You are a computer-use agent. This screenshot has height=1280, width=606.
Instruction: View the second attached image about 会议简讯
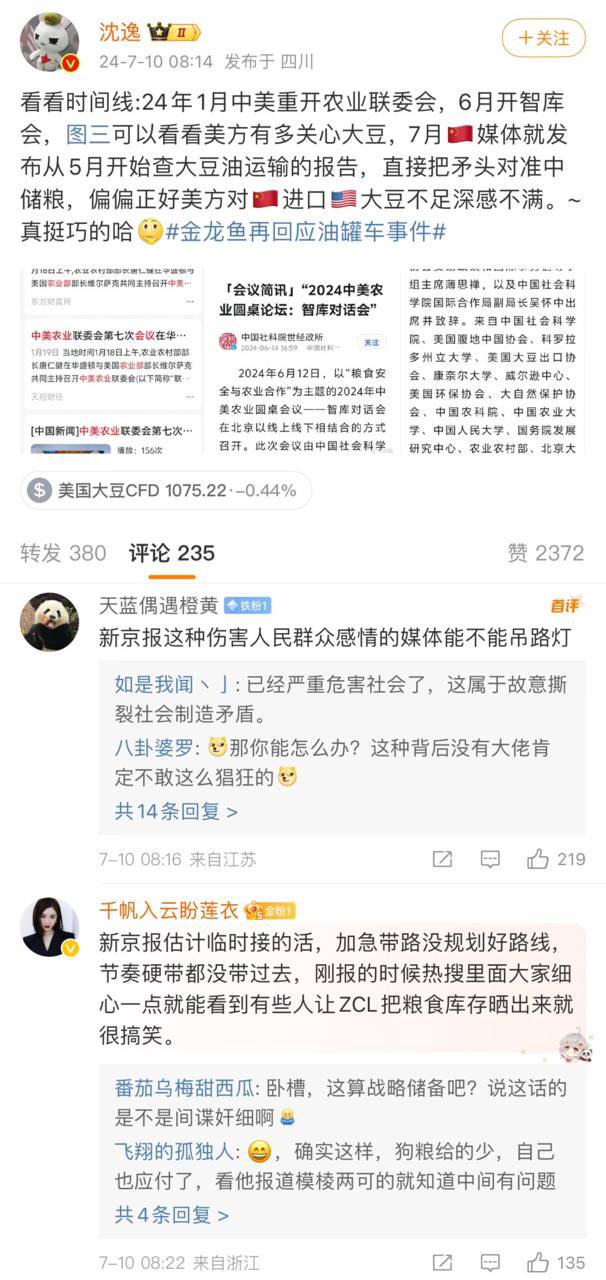304,360
